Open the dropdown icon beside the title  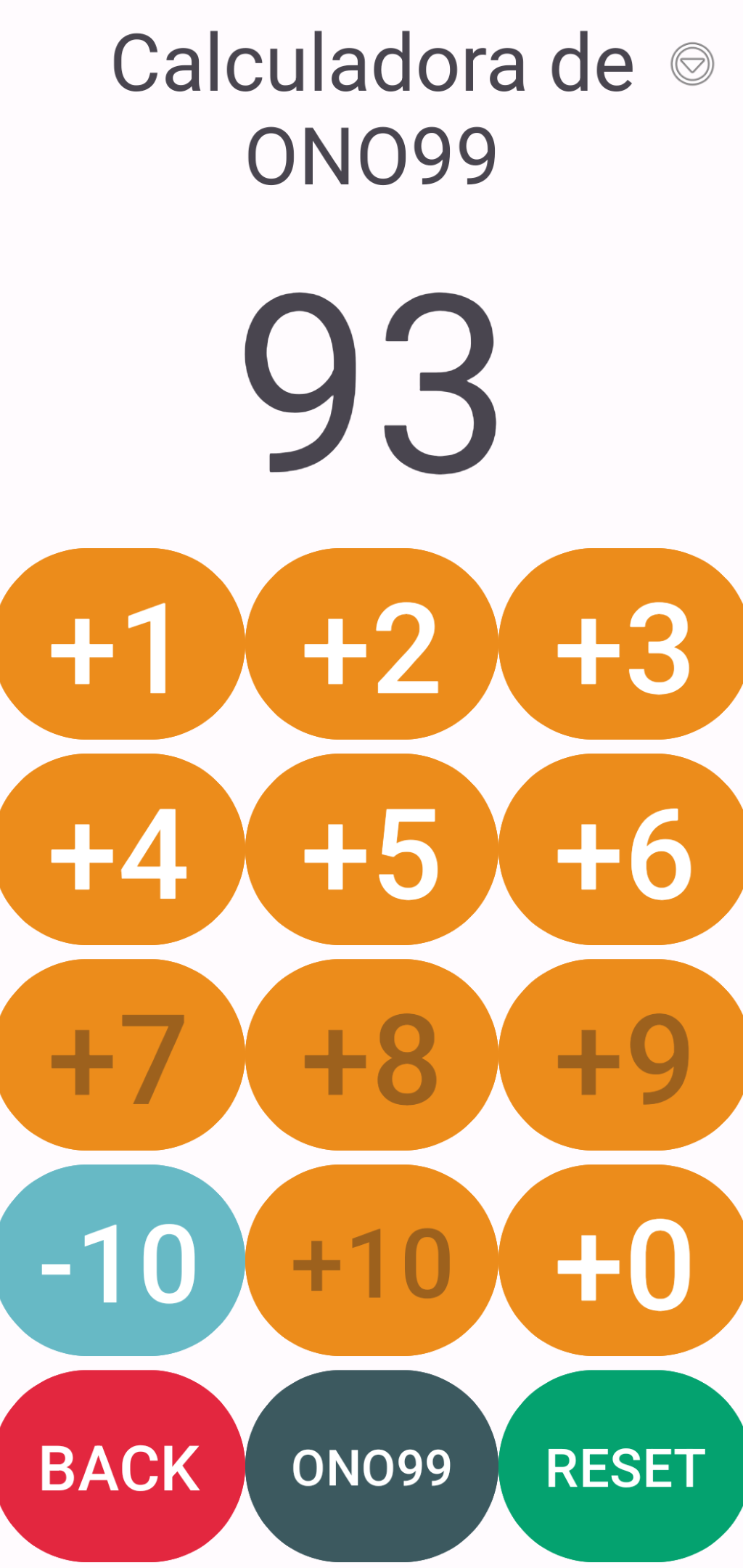[x=691, y=65]
